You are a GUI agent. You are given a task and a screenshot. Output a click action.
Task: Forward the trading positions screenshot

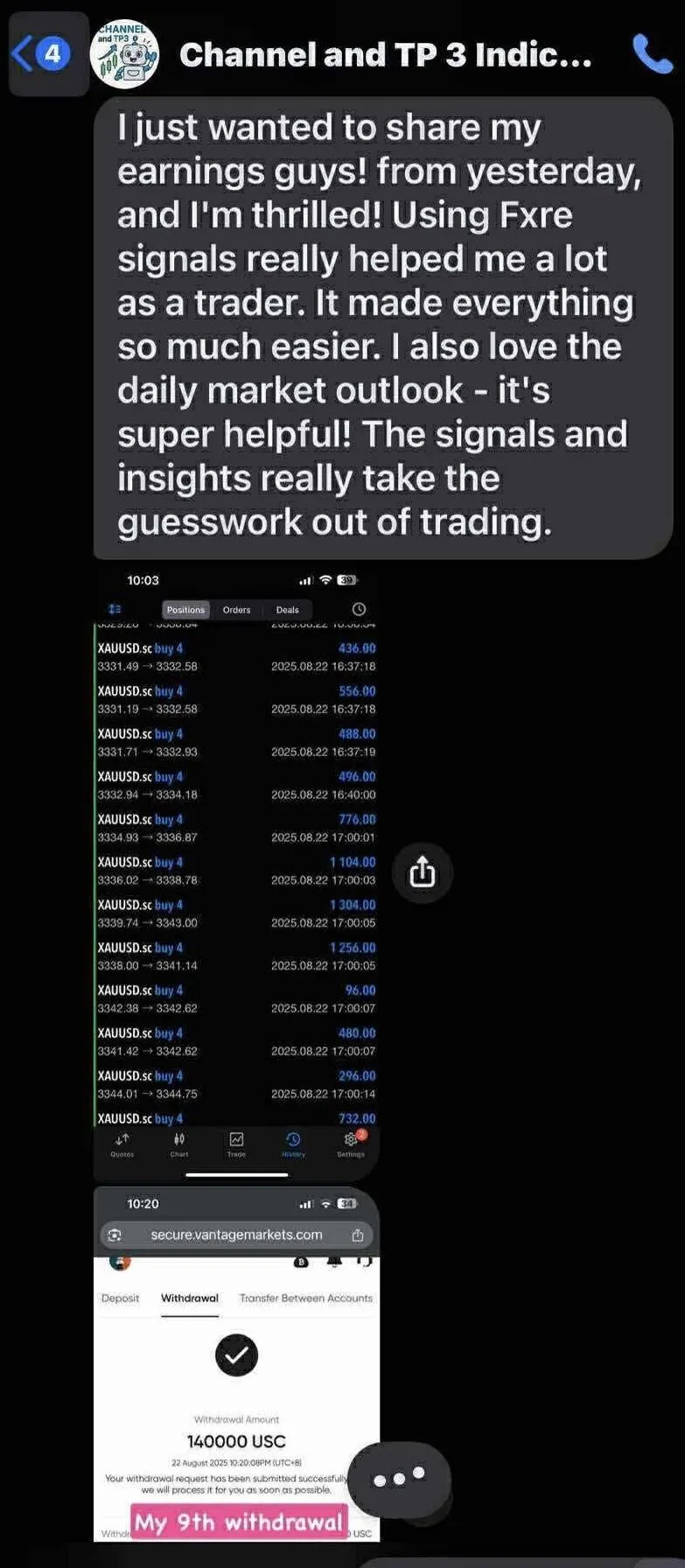[x=422, y=871]
